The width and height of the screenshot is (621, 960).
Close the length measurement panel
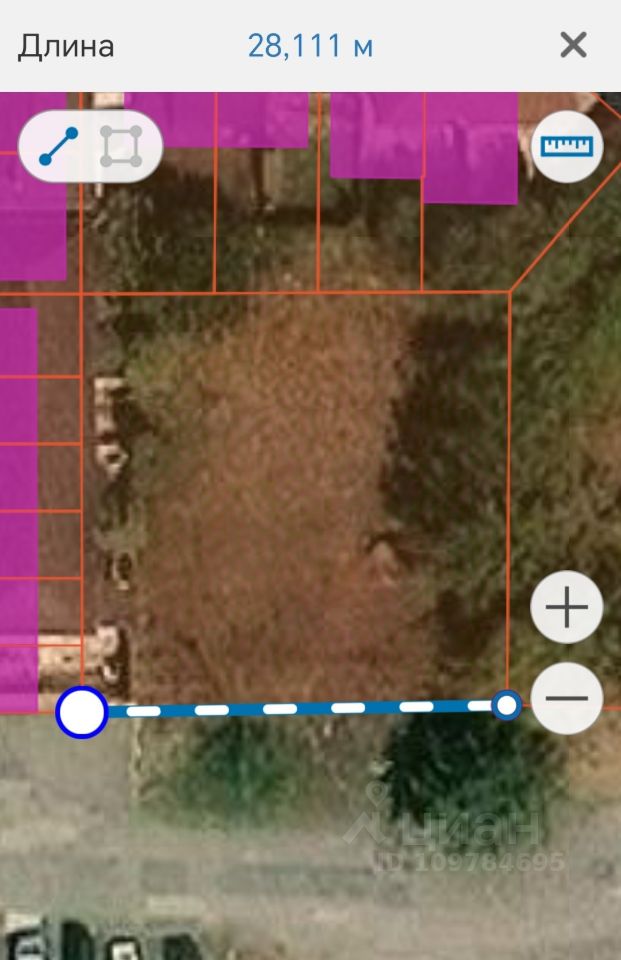tap(573, 45)
